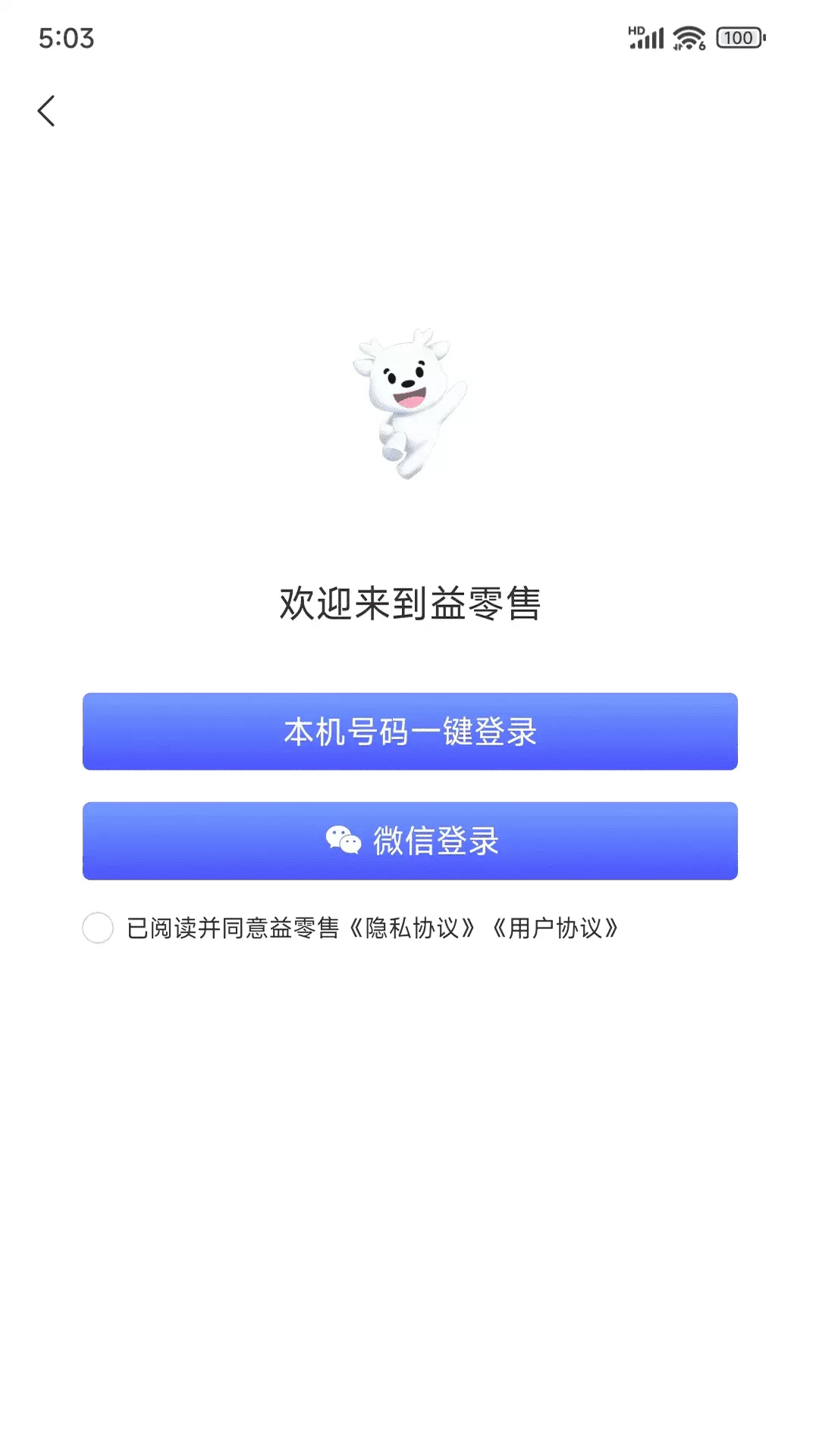Open the 《隐私协议》 link
This screenshot has width=819, height=1456.
pyautogui.click(x=412, y=927)
